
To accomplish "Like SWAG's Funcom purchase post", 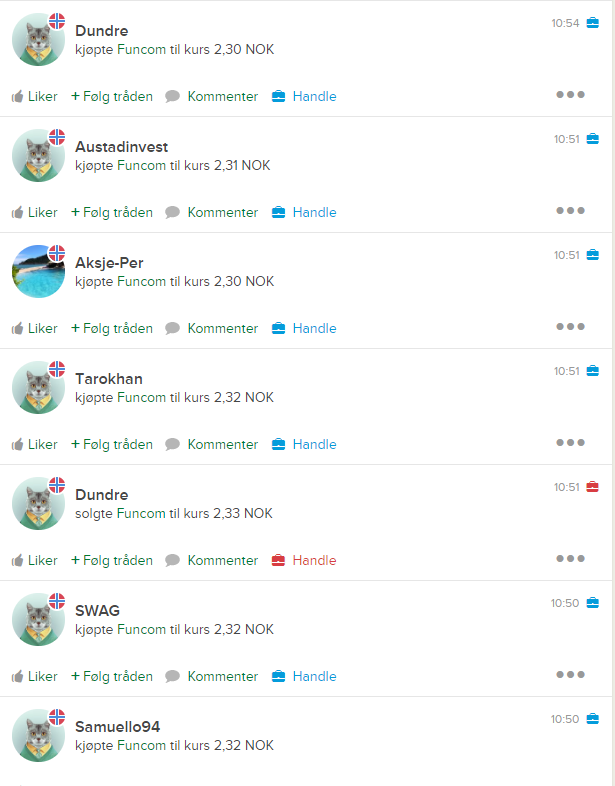I will (x=34, y=676).
